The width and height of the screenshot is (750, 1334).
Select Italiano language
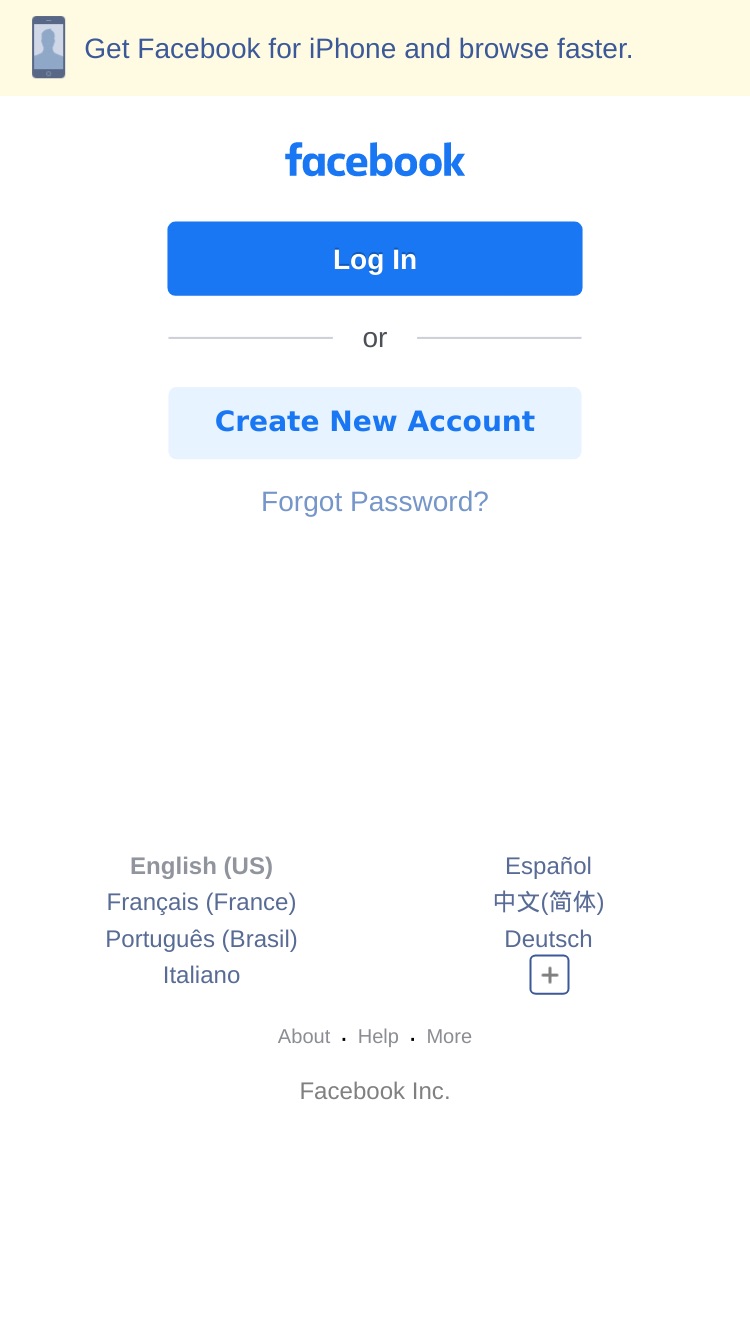point(201,975)
